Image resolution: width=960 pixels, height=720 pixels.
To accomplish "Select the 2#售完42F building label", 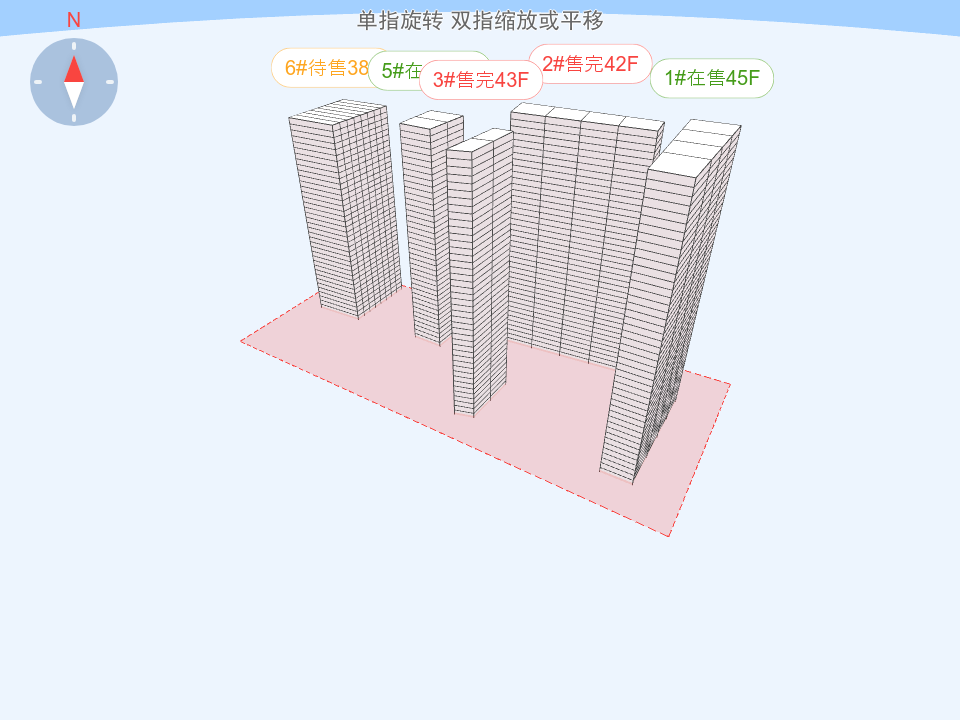I will click(590, 64).
